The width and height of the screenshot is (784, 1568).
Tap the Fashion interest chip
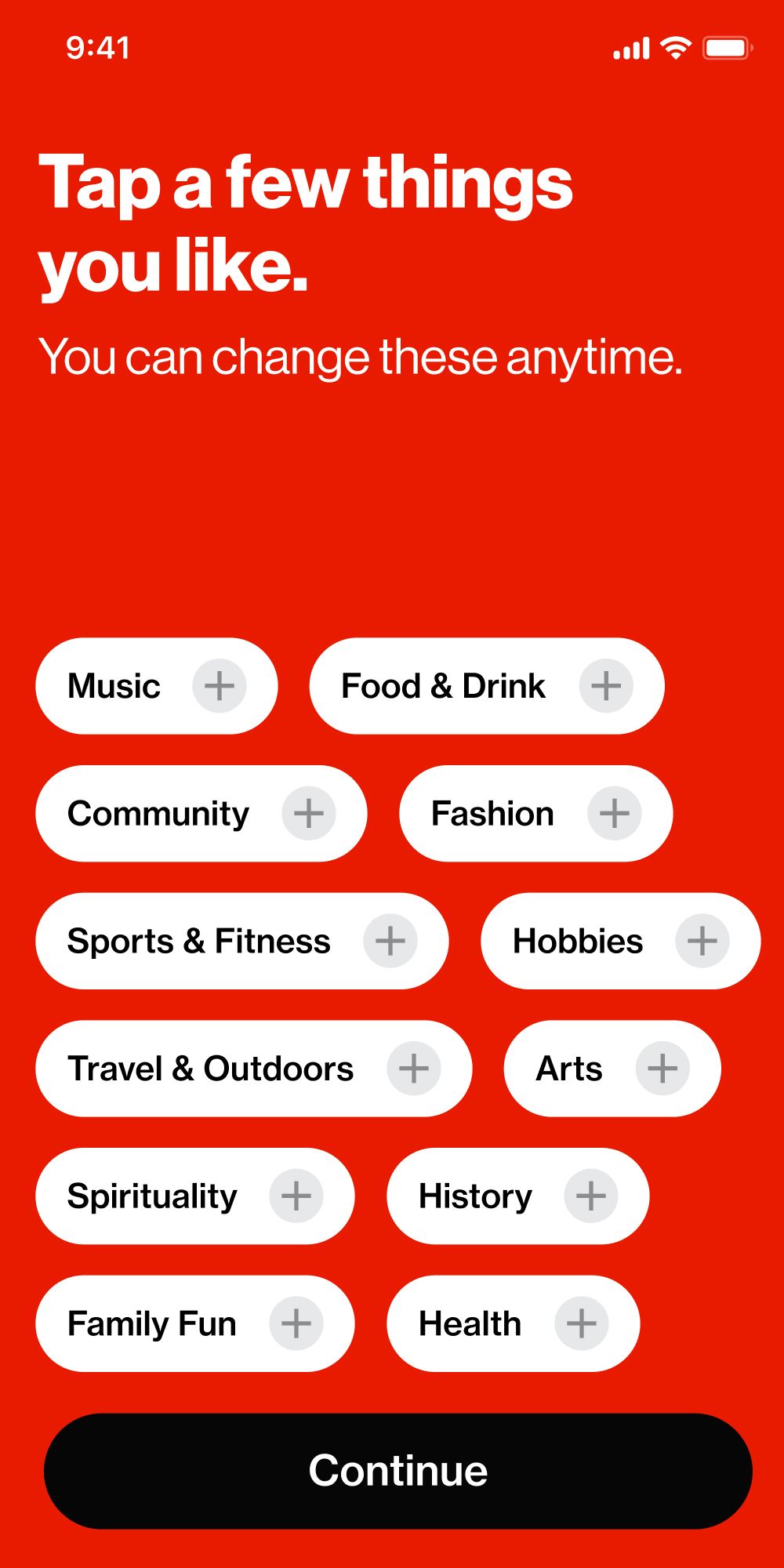tap(535, 814)
